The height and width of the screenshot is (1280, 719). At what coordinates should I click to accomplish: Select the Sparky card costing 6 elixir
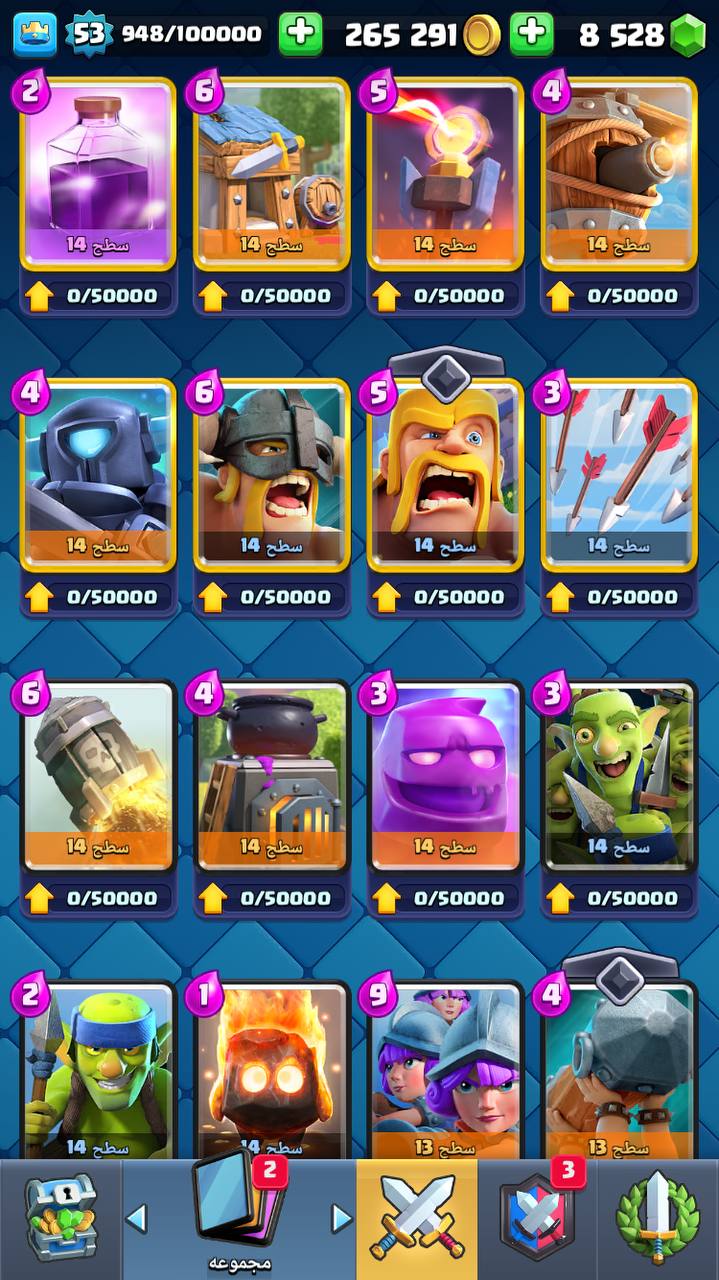(x=272, y=174)
